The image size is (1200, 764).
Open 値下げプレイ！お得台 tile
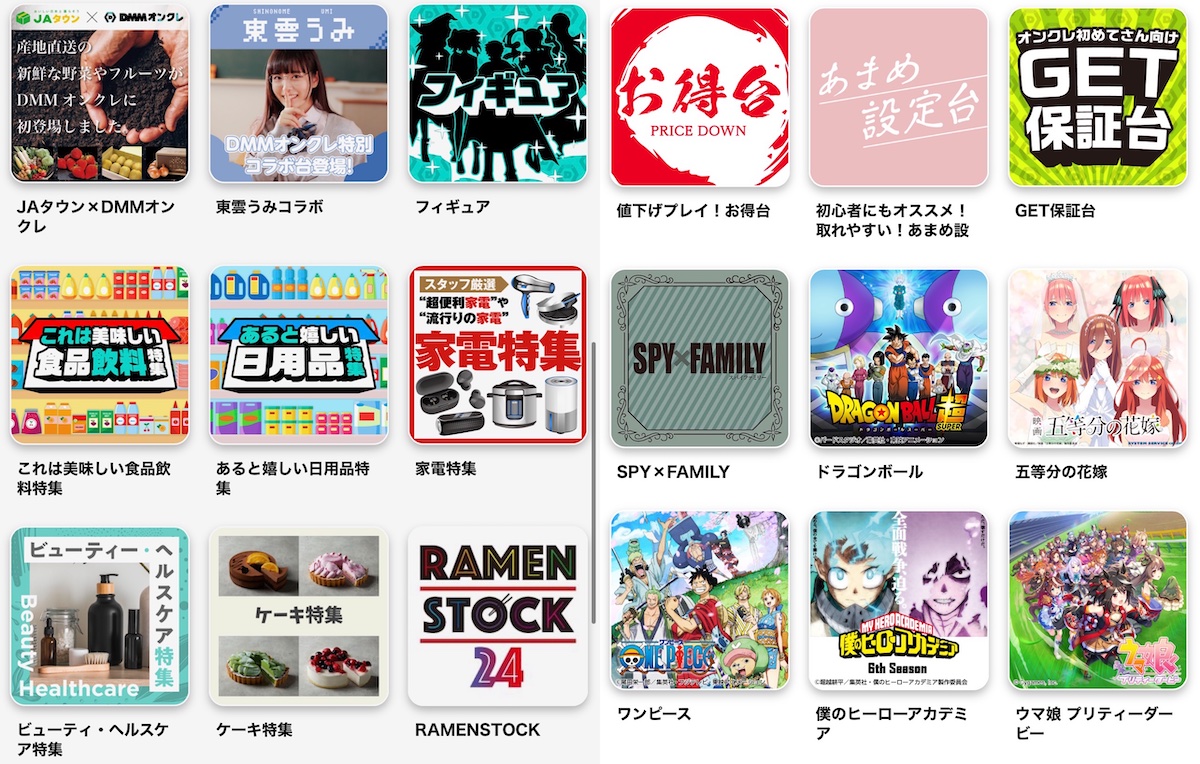pyautogui.click(x=699, y=97)
